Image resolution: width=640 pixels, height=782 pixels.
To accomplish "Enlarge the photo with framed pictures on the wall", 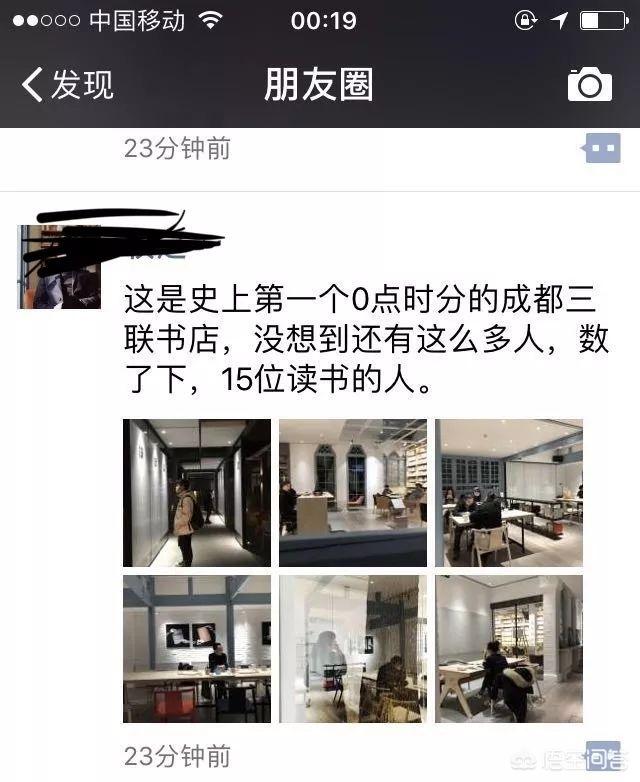I will [x=196, y=649].
